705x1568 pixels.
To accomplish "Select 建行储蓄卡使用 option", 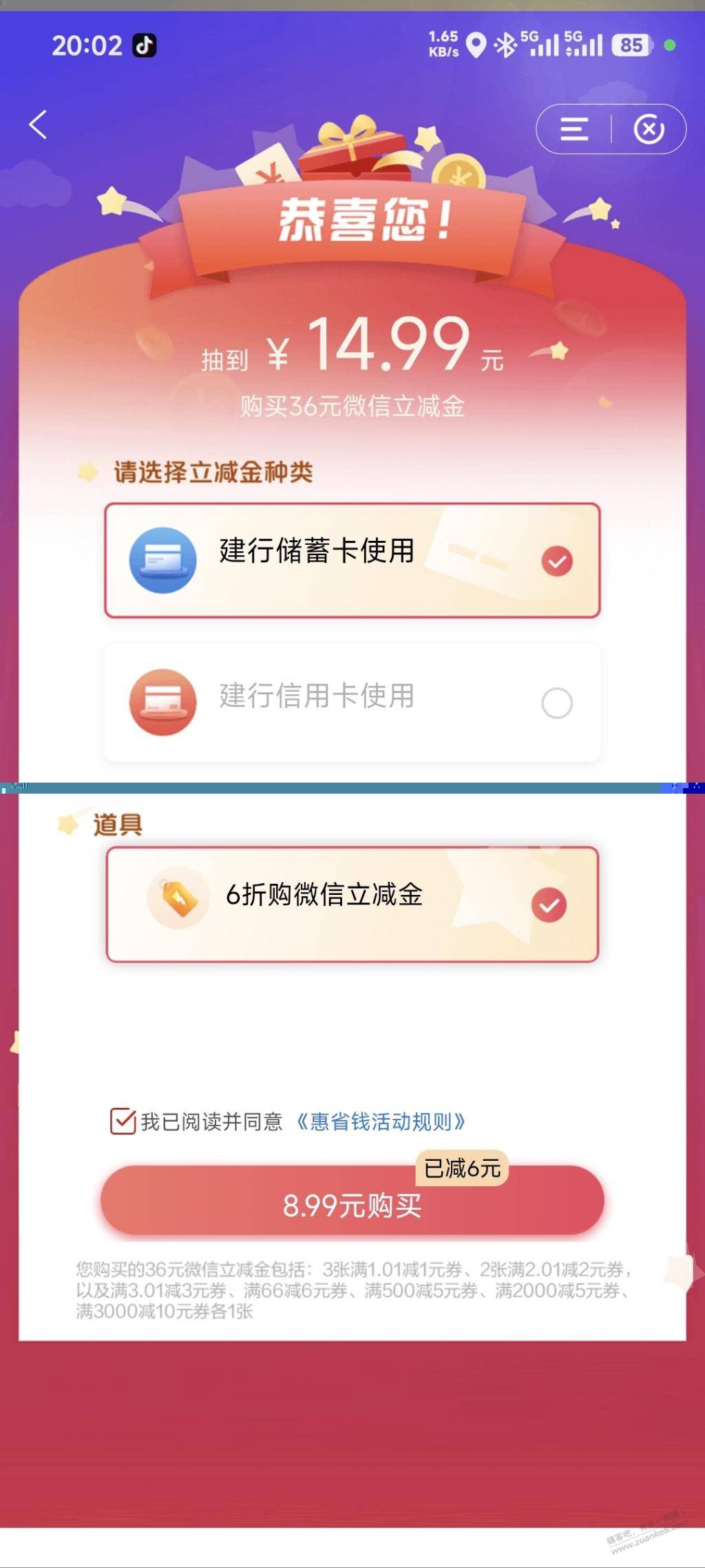I will click(x=352, y=560).
